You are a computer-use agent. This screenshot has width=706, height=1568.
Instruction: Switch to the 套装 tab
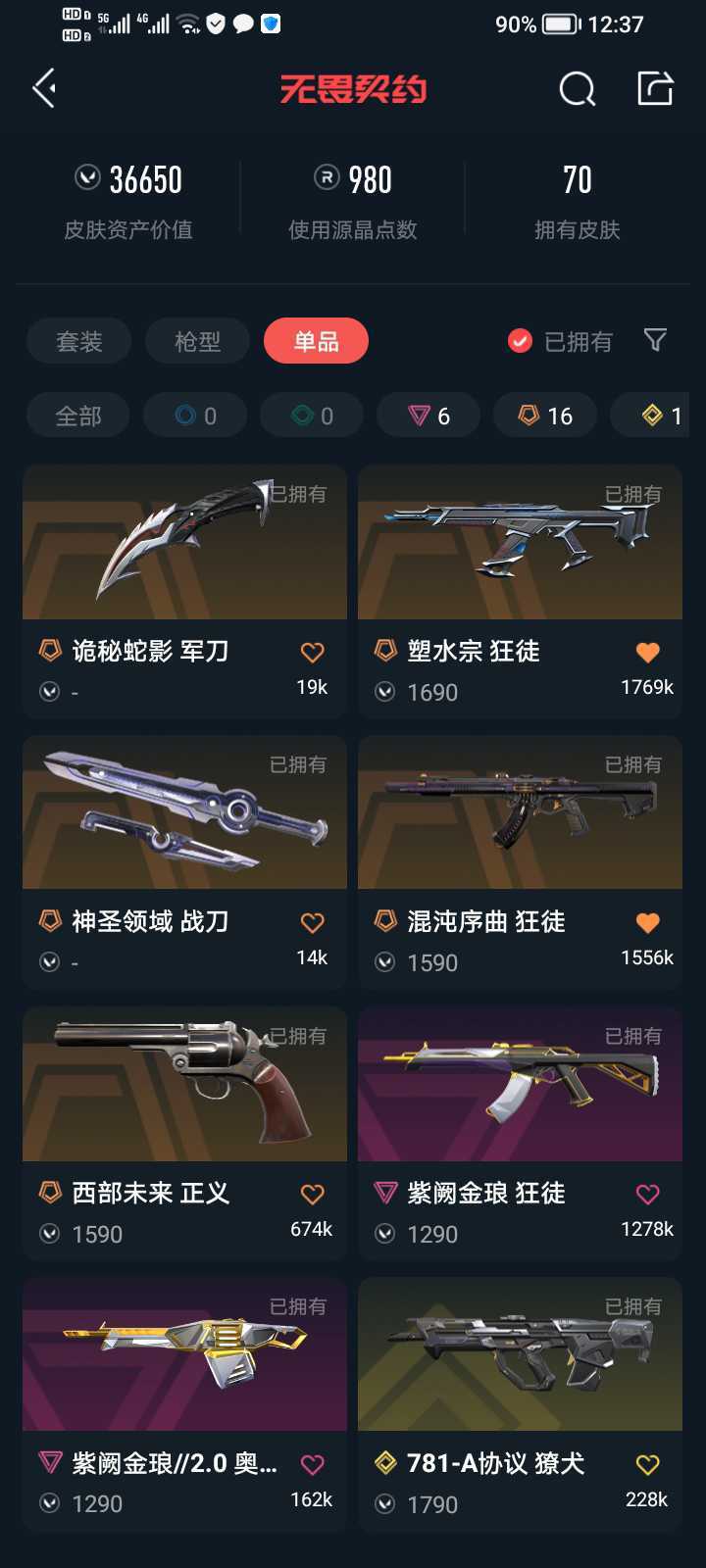click(78, 341)
